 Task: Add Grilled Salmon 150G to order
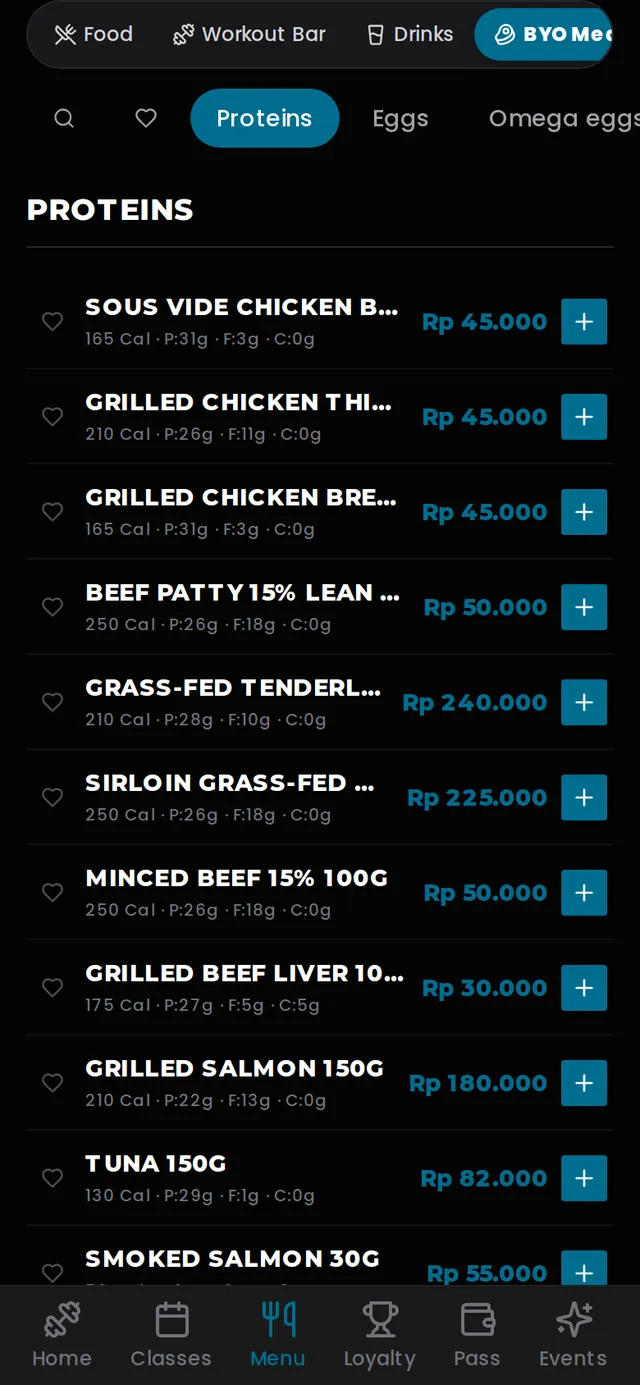[584, 1083]
